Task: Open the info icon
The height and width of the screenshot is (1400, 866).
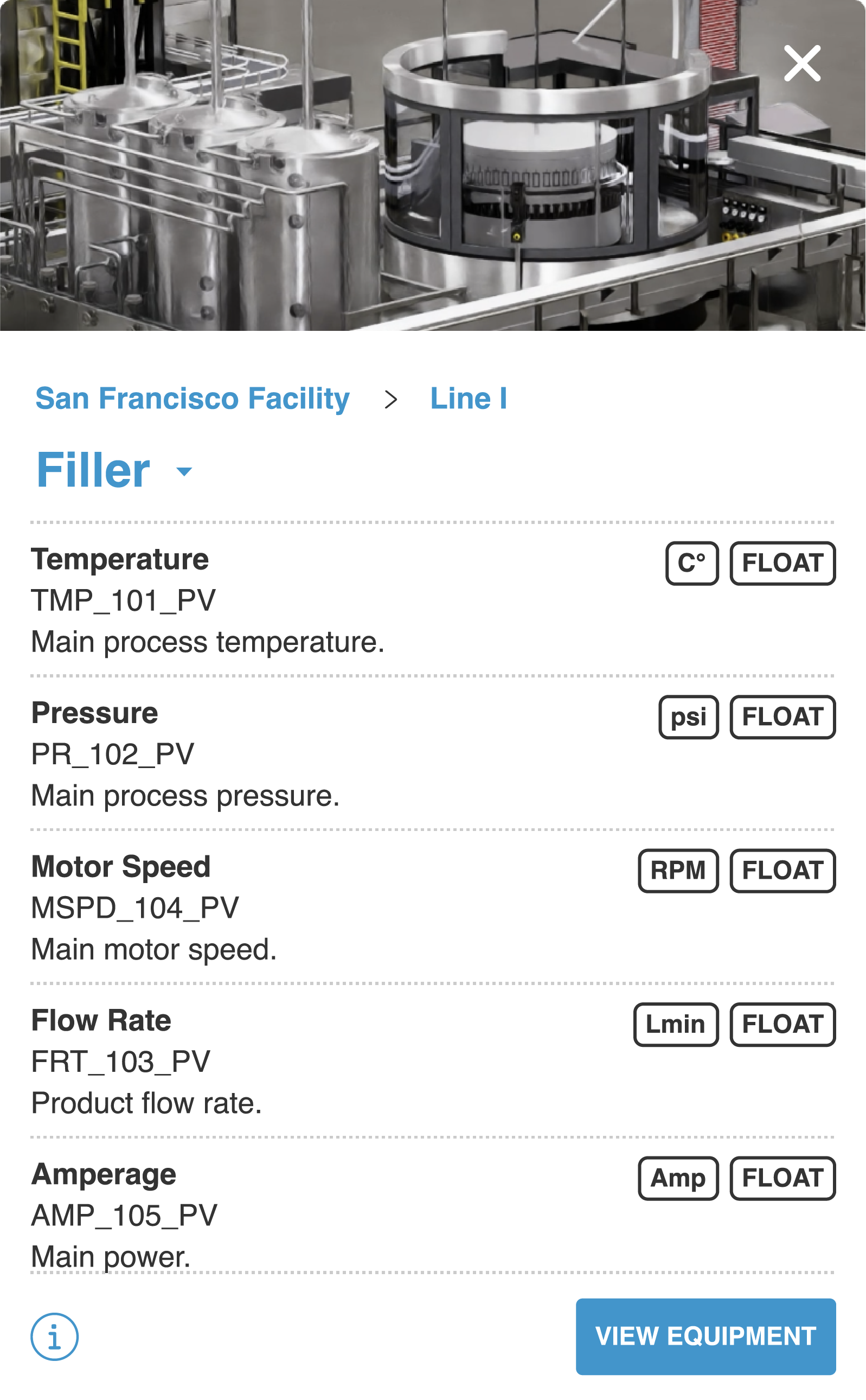Action: [x=54, y=1337]
